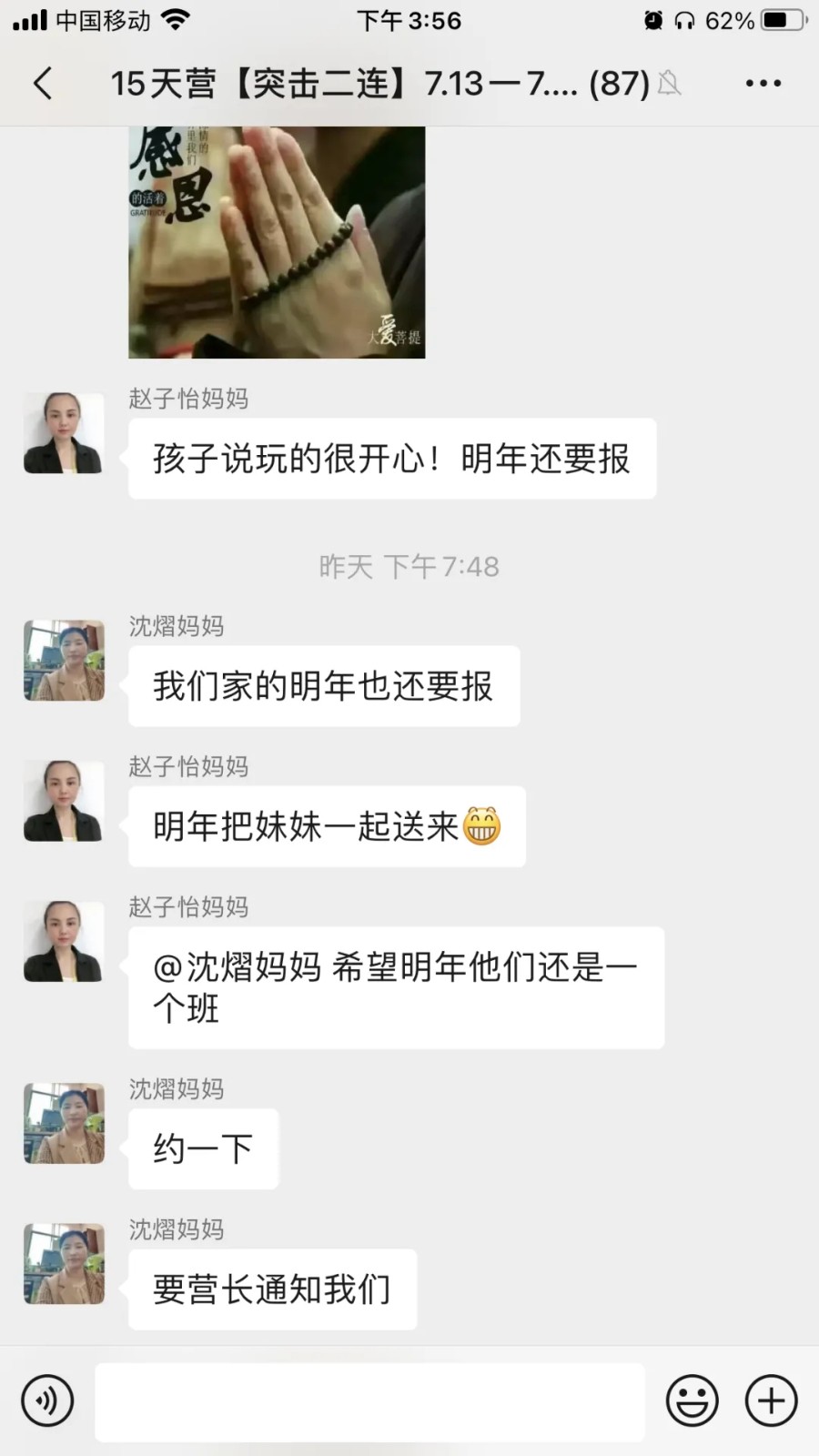Go back to the chat list
Image resolution: width=819 pixels, height=1456 pixels.
coord(43,83)
